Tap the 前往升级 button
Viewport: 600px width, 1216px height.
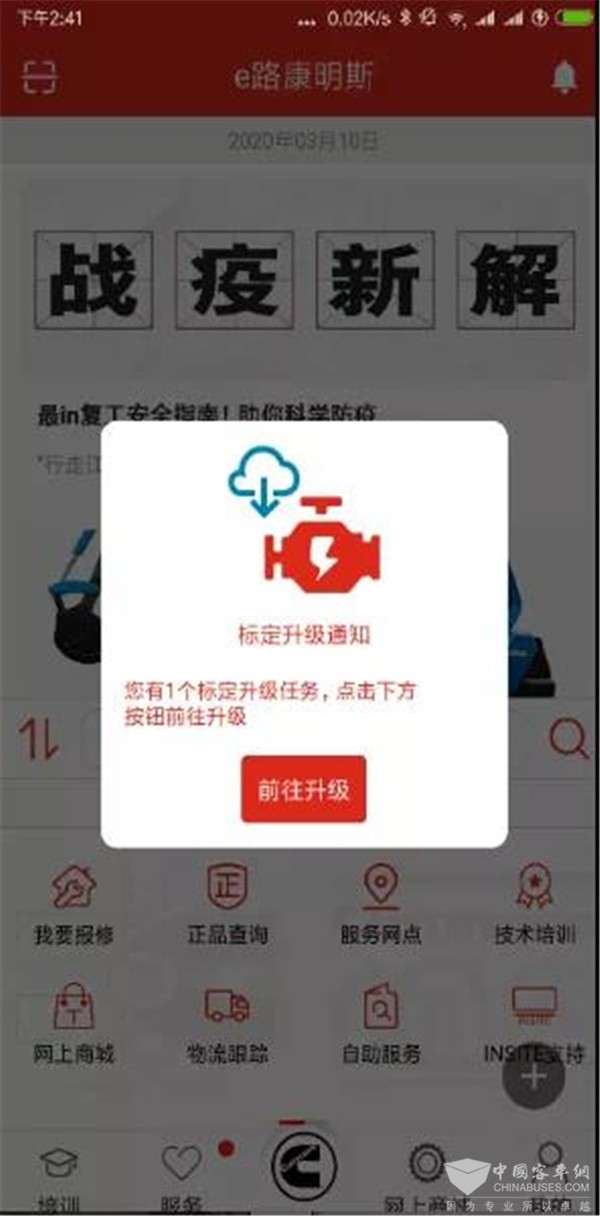coord(303,789)
